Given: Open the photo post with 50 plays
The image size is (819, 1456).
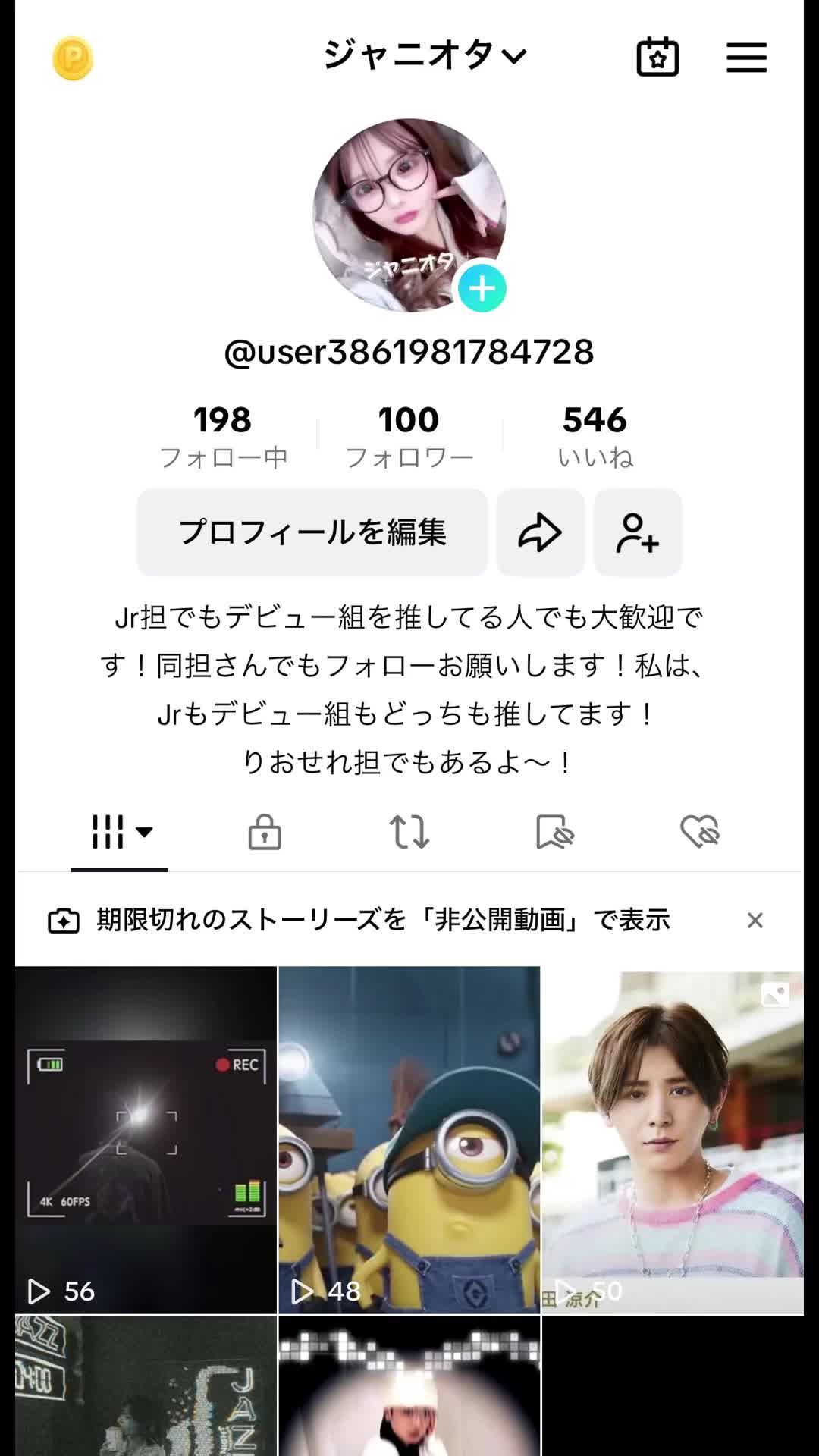Looking at the screenshot, I should coord(673,1139).
